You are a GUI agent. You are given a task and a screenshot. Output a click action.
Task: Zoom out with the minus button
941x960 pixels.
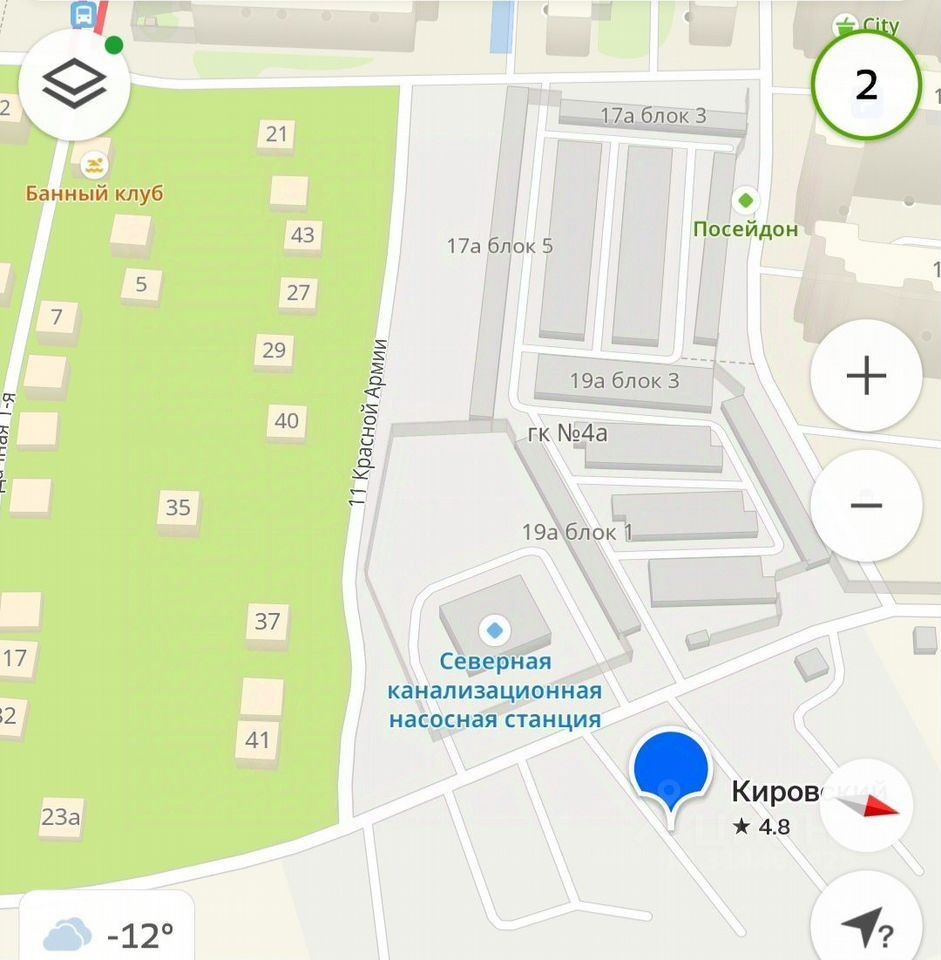click(866, 504)
